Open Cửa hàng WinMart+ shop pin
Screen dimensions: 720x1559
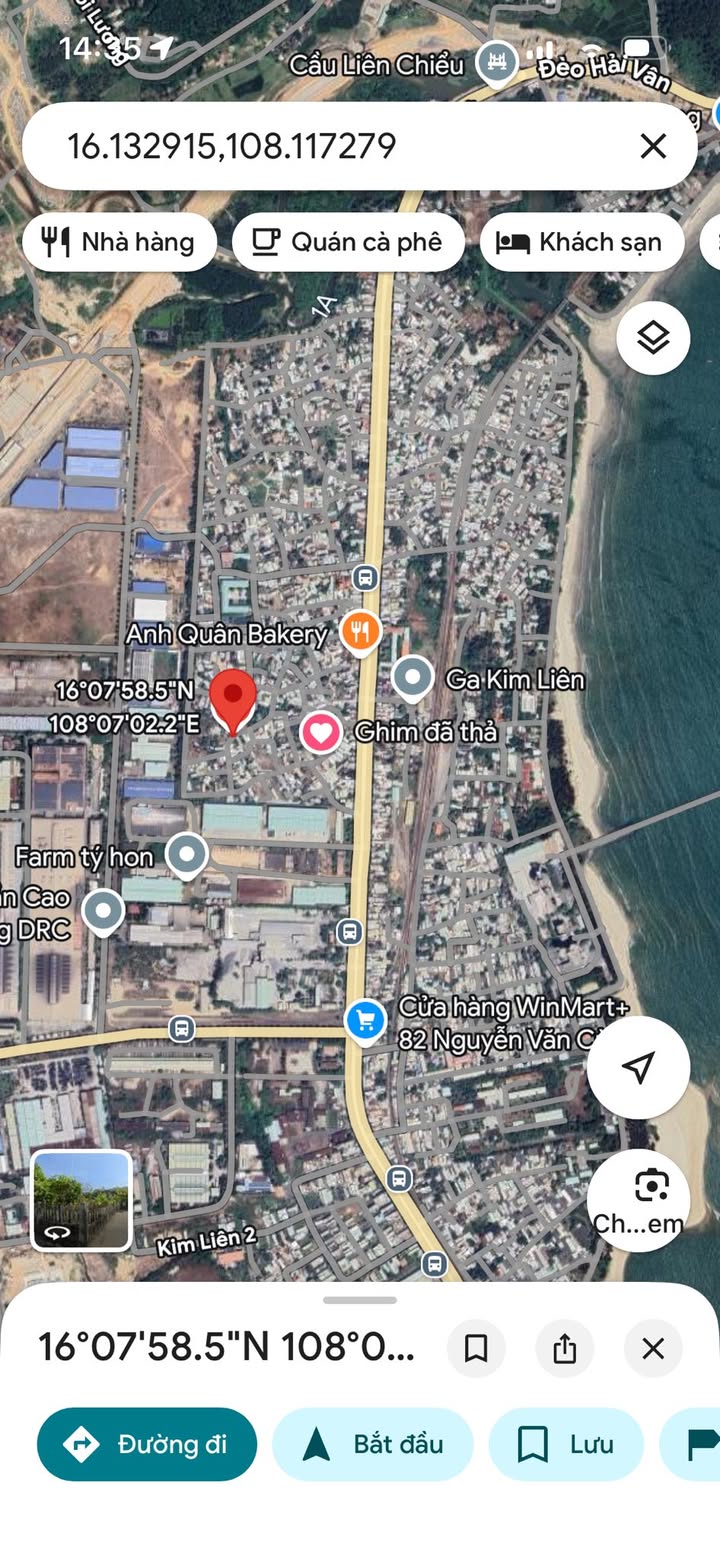[x=365, y=1022]
